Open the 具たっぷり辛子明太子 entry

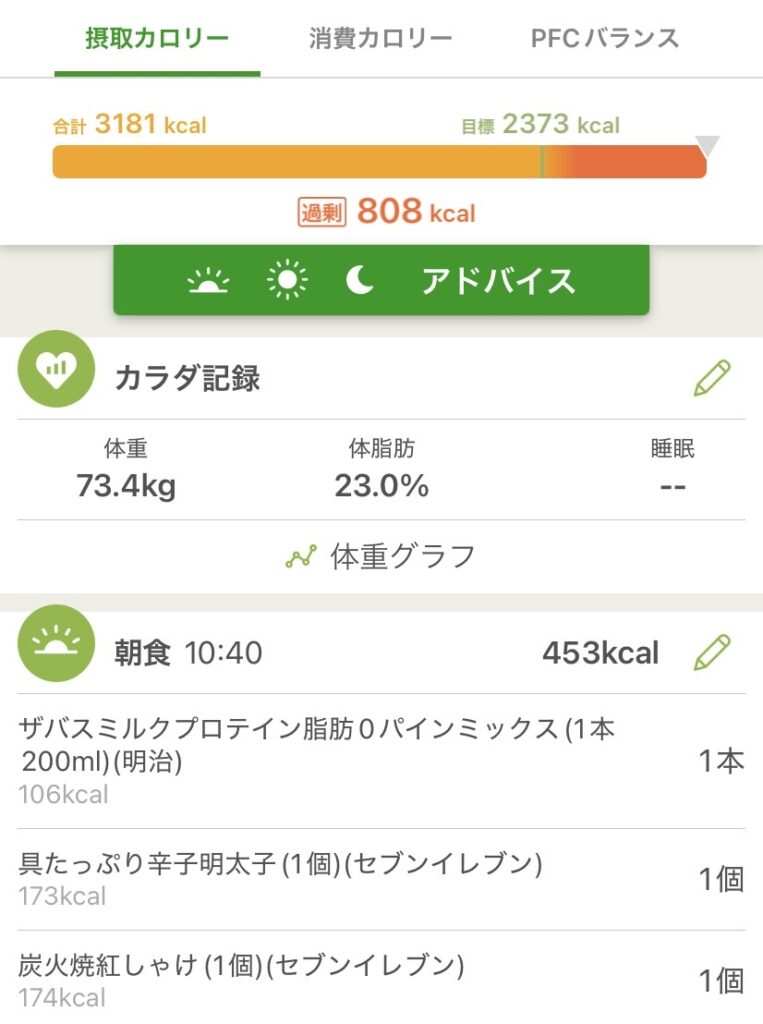(x=281, y=877)
